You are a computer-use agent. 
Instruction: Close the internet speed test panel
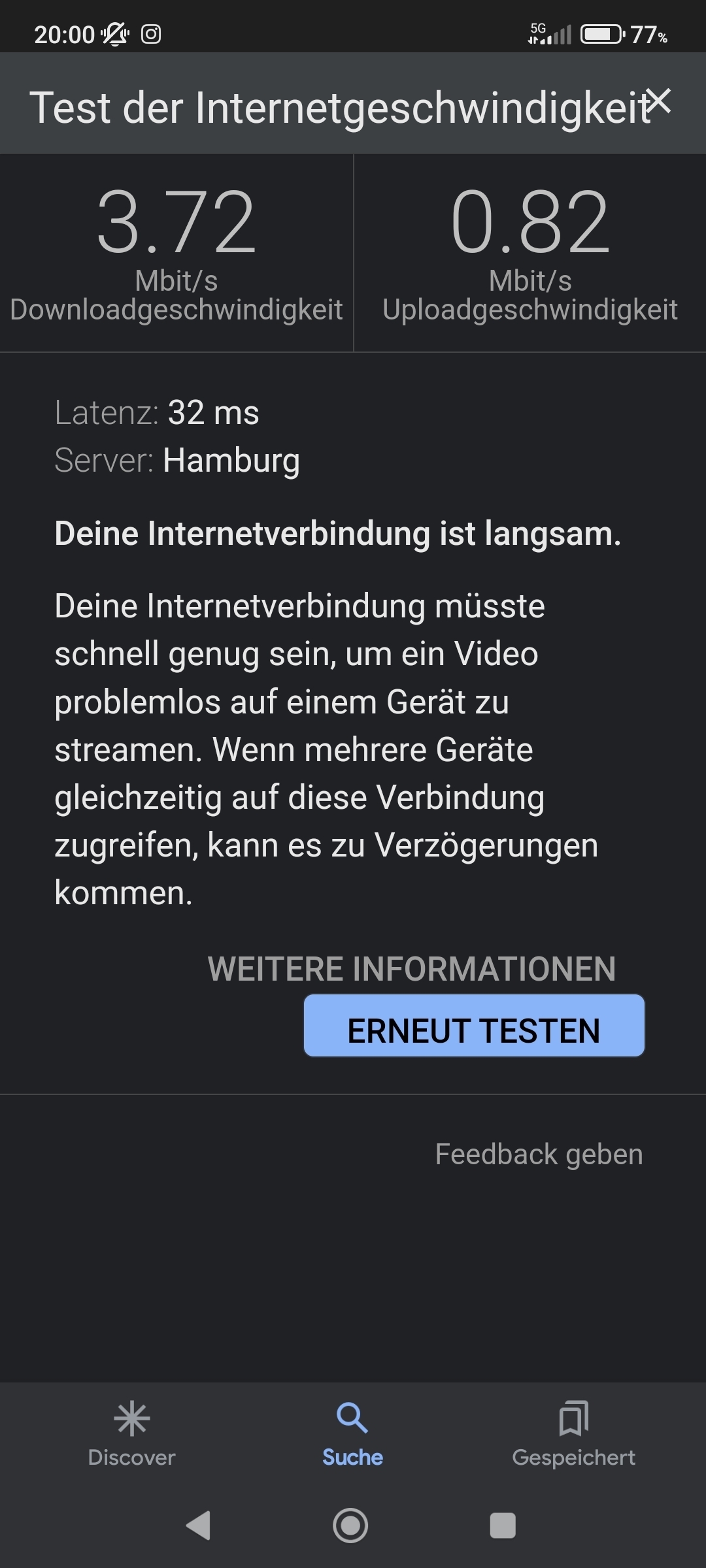point(658,101)
